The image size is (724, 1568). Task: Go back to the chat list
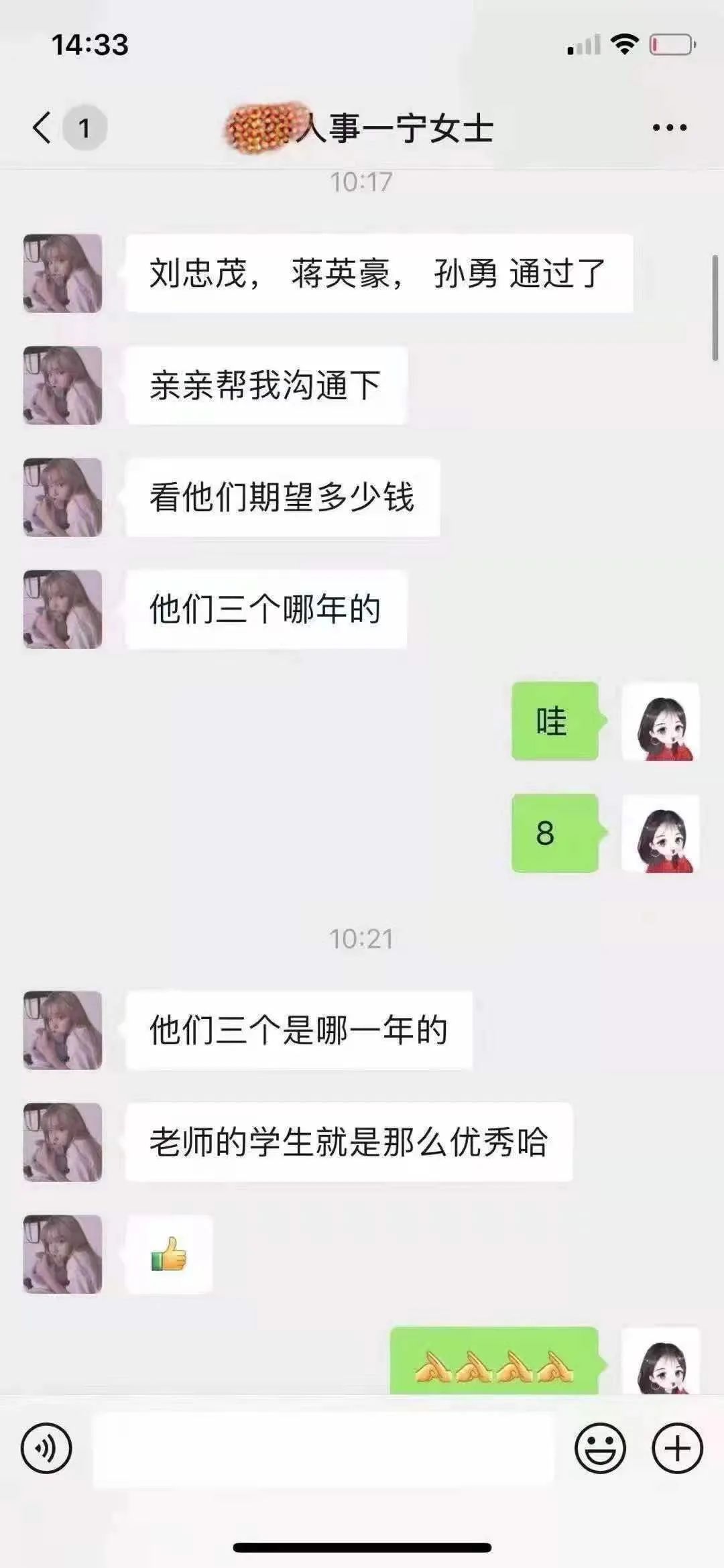(42, 127)
